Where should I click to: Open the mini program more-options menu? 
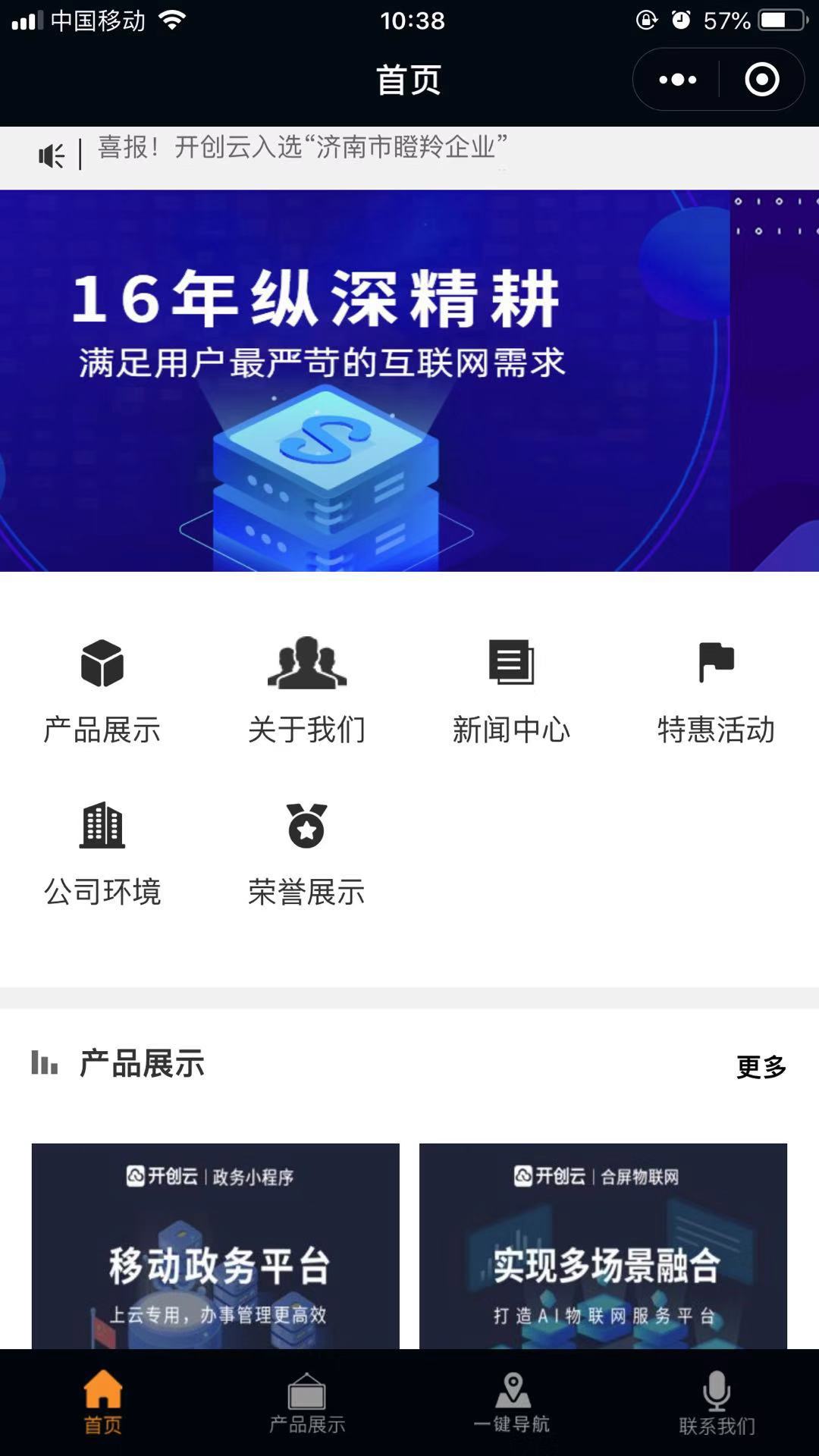tap(677, 80)
